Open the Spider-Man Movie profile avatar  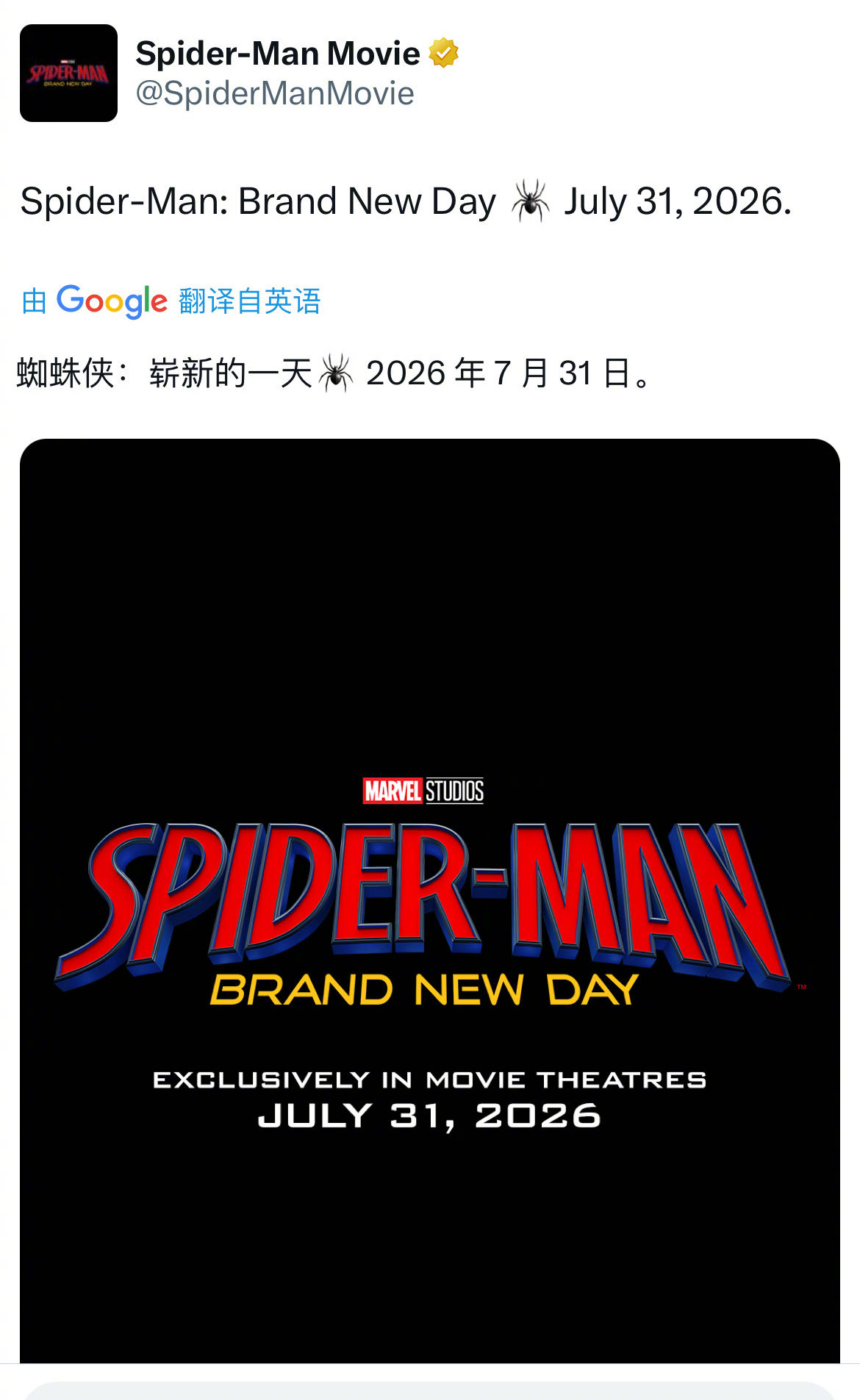pyautogui.click(x=68, y=73)
